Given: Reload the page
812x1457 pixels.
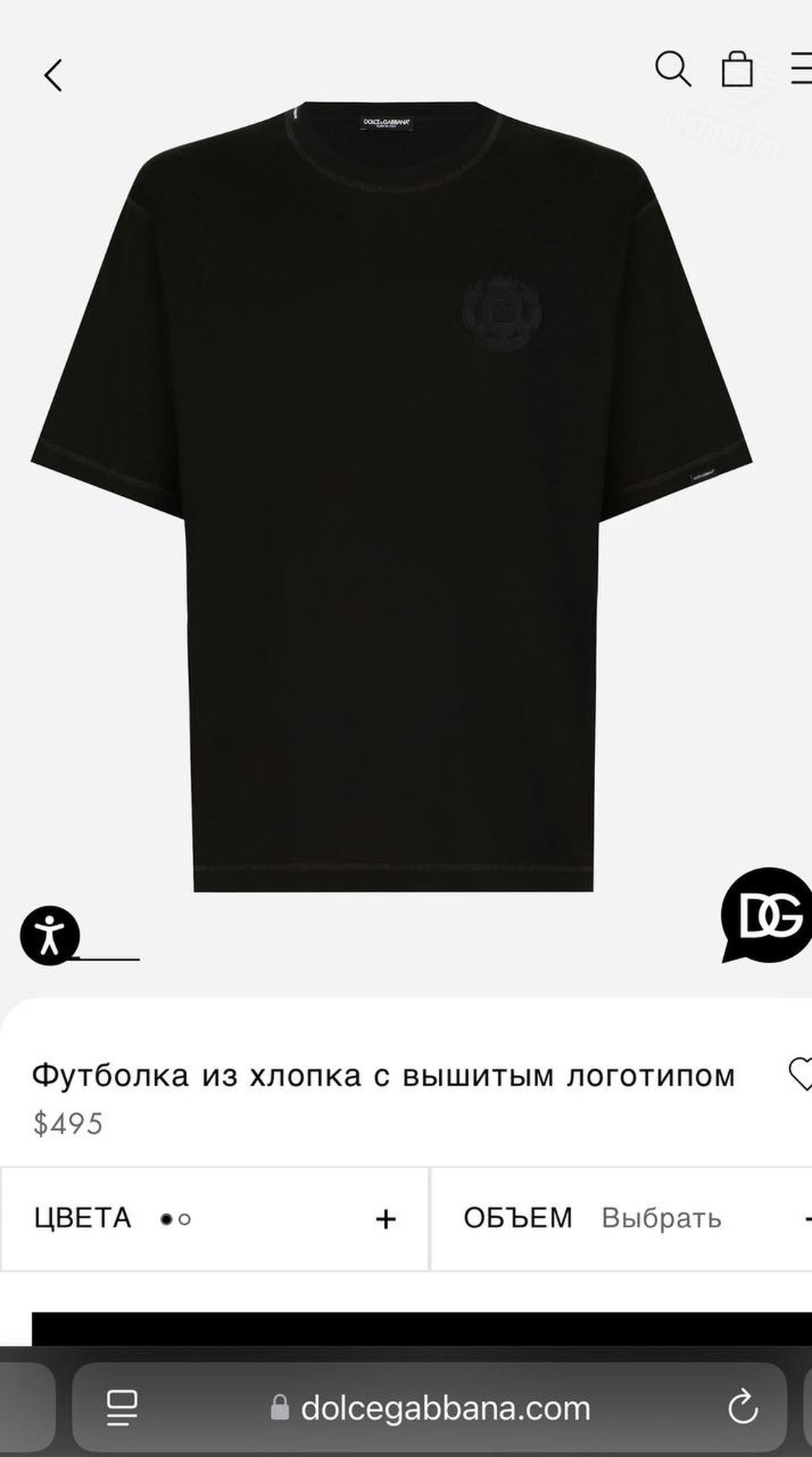Looking at the screenshot, I should (x=743, y=1407).
